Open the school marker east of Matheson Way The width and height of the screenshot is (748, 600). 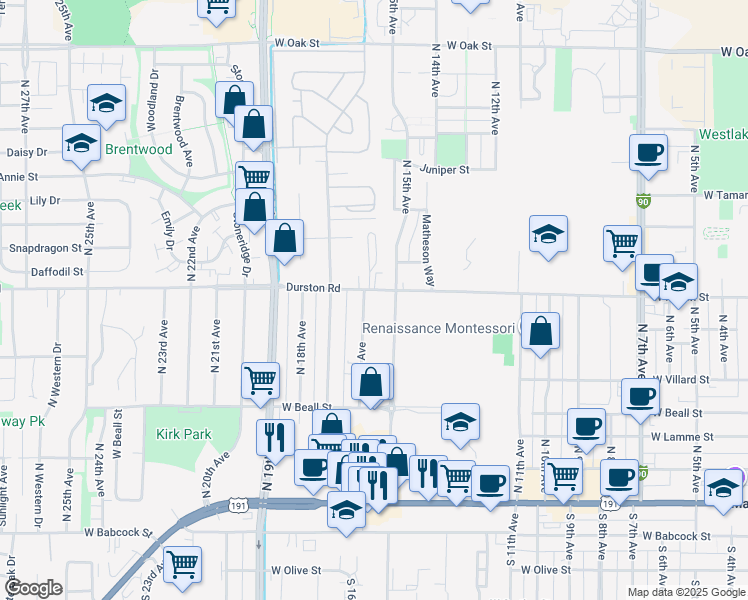click(x=548, y=235)
